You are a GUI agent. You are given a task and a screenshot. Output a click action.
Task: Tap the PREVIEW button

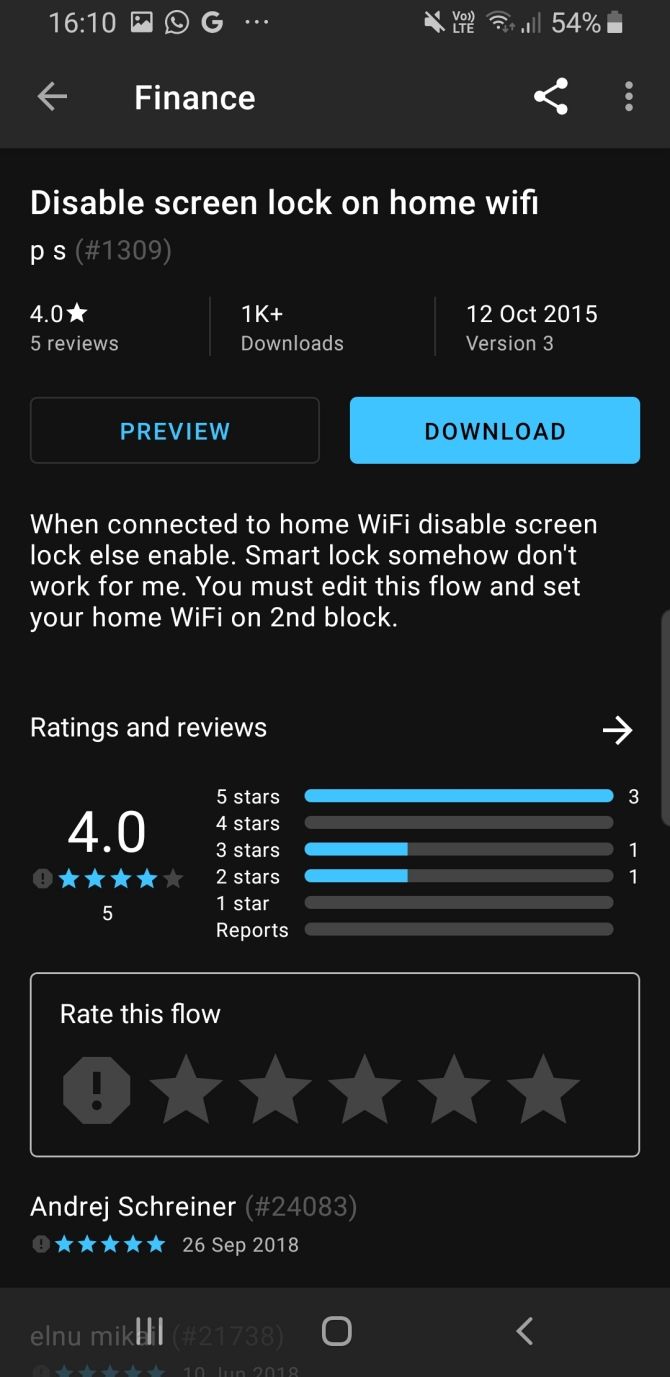(x=175, y=431)
